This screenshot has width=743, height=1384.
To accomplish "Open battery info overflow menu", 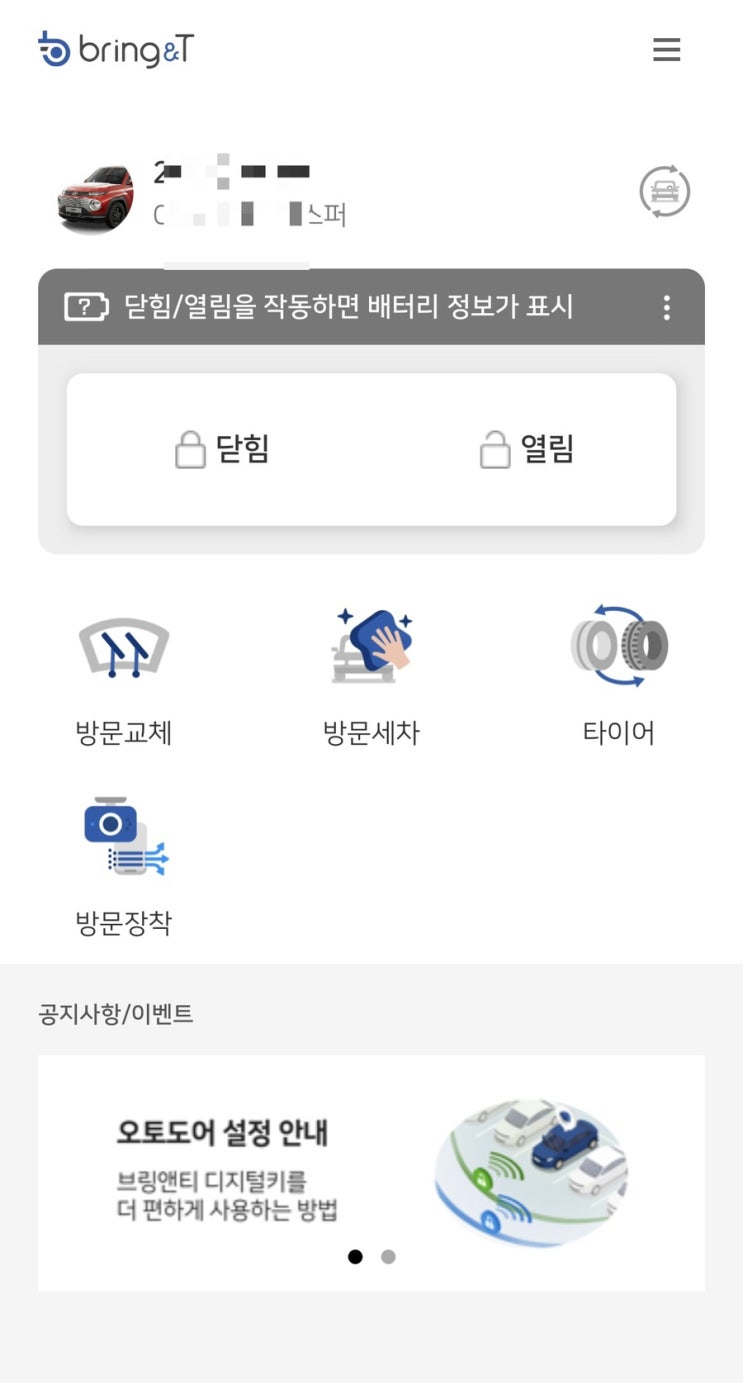I will click(667, 307).
